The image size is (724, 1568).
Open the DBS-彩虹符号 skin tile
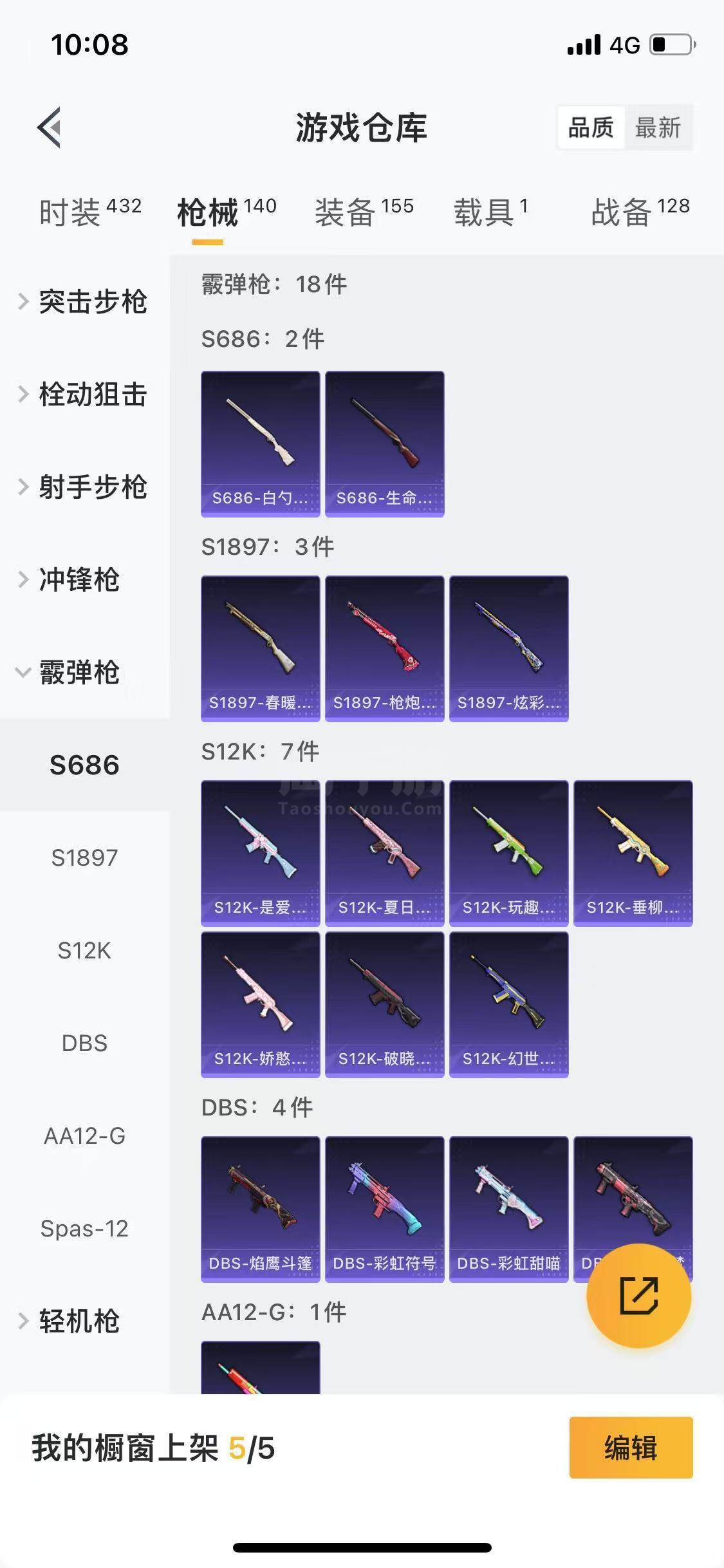point(384,1209)
